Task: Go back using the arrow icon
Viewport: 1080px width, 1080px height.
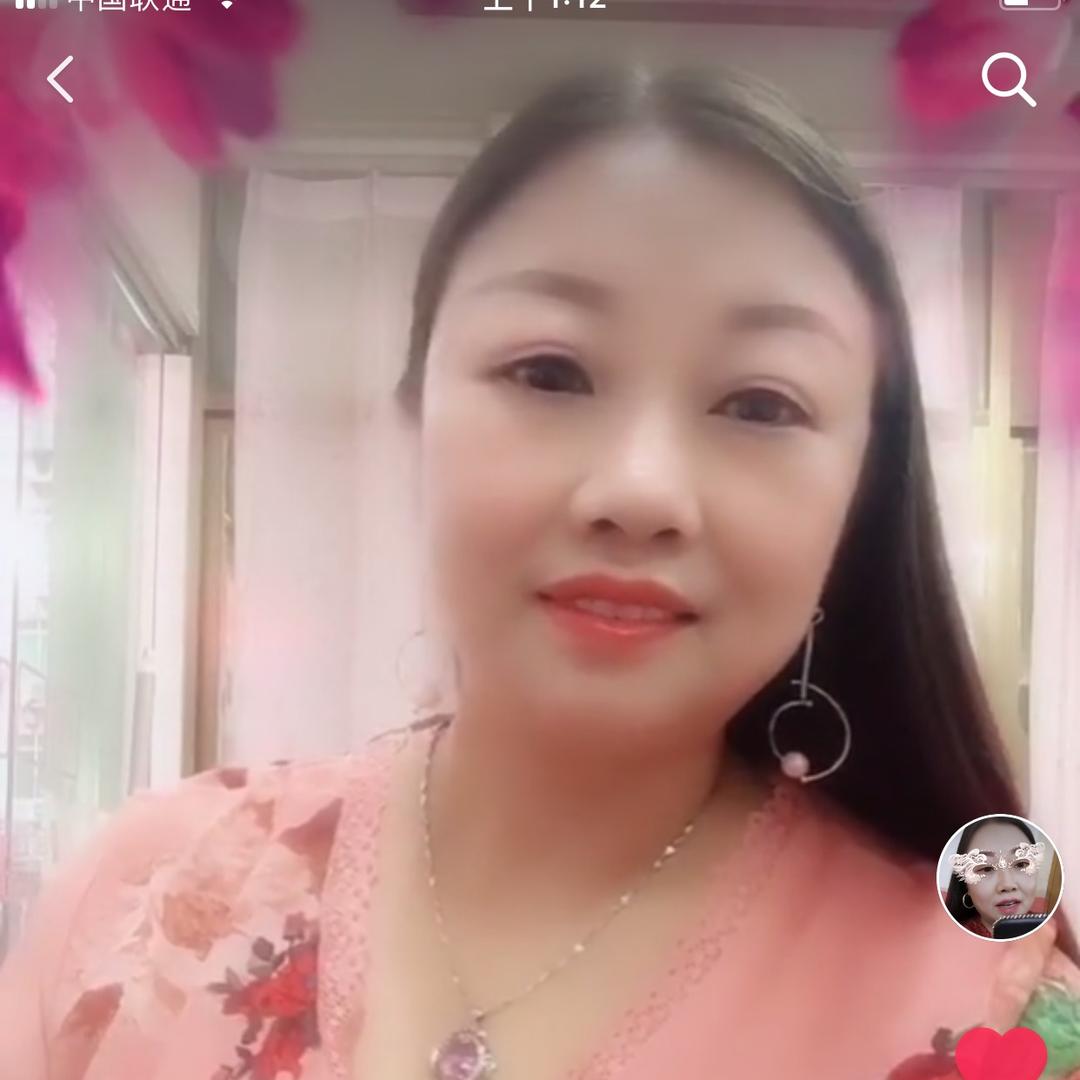Action: click(x=61, y=80)
